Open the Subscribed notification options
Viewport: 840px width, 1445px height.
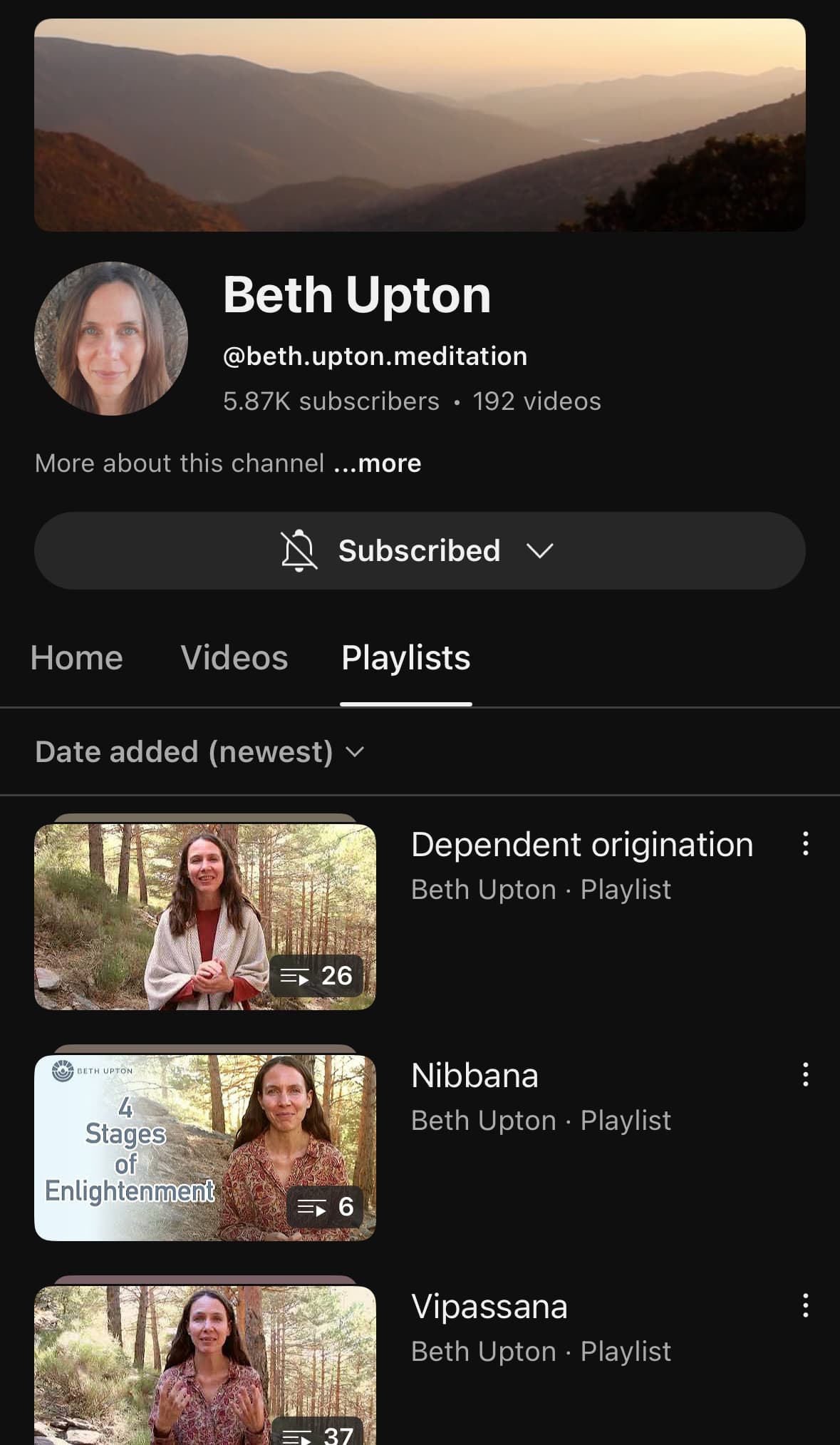click(x=420, y=550)
